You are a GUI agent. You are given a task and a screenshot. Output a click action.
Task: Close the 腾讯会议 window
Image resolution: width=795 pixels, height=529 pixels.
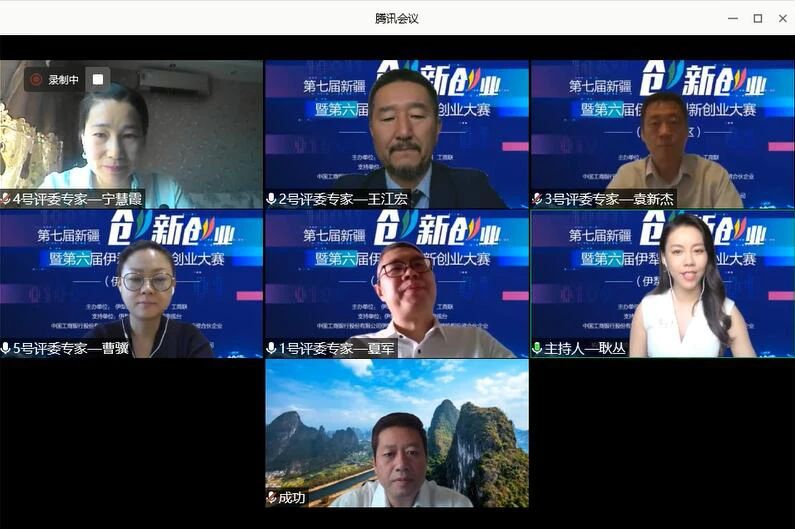[779, 18]
